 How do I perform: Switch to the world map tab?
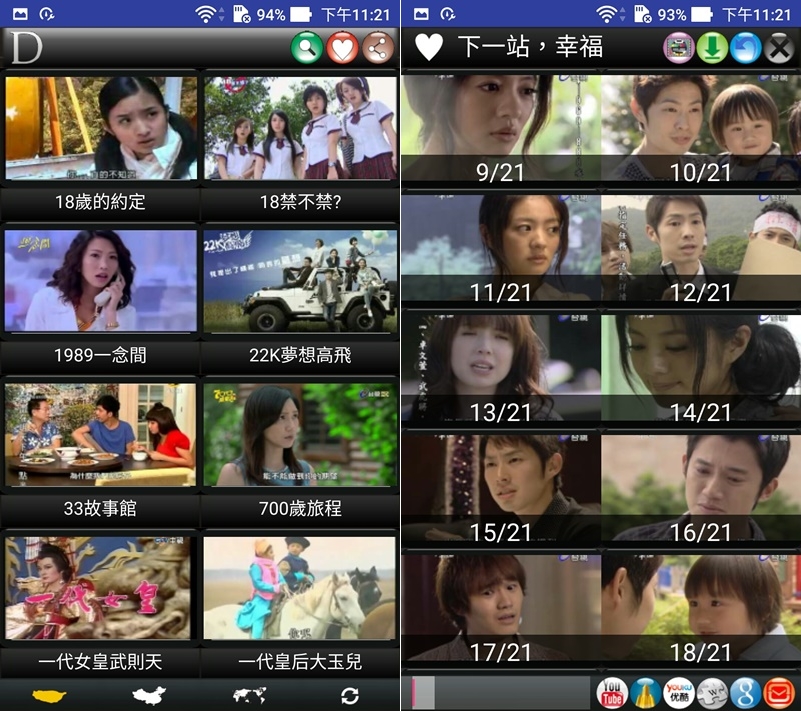pyautogui.click(x=249, y=695)
